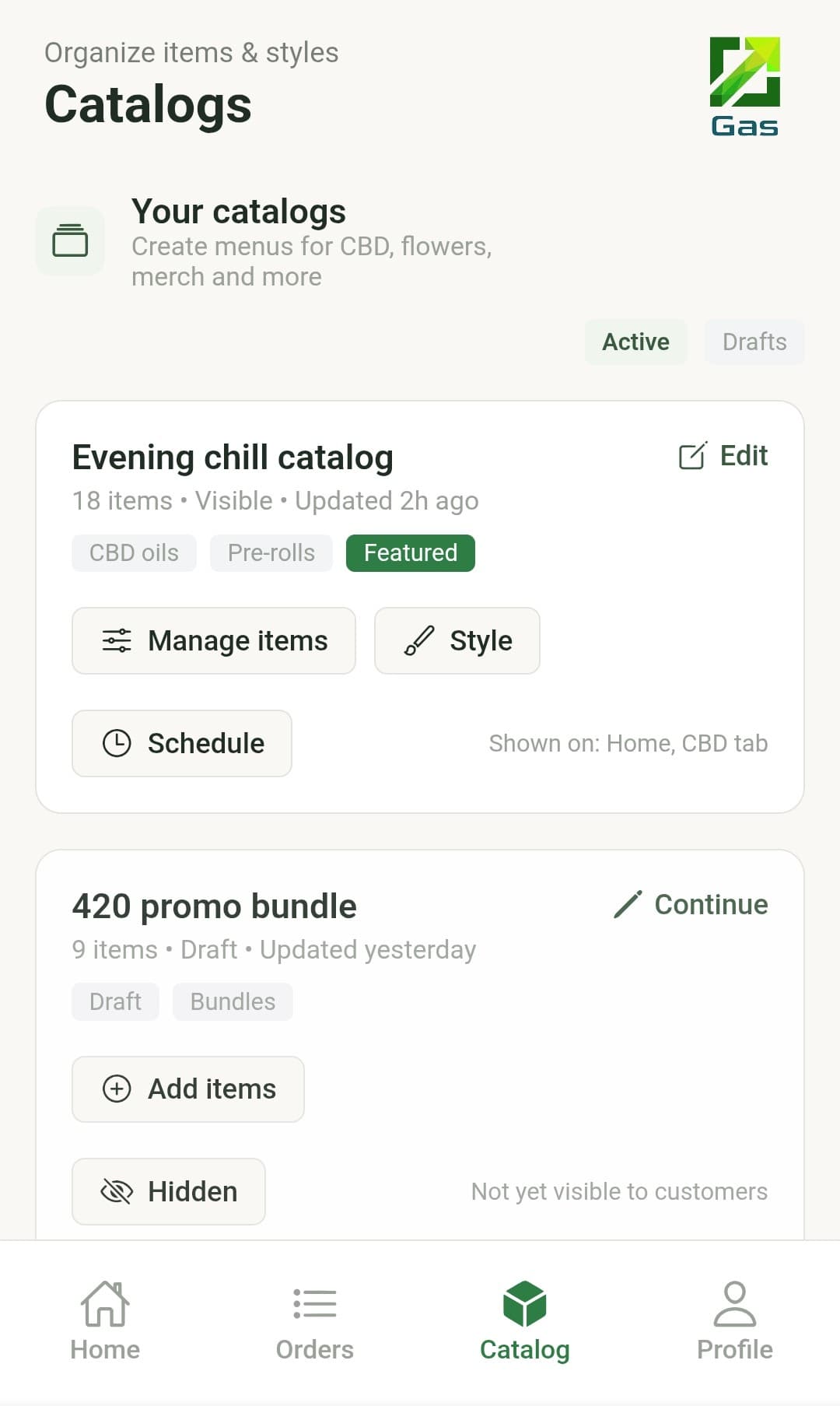The image size is (840, 1406).
Task: Expand the Style options for Evening chill catalog
Action: [457, 640]
